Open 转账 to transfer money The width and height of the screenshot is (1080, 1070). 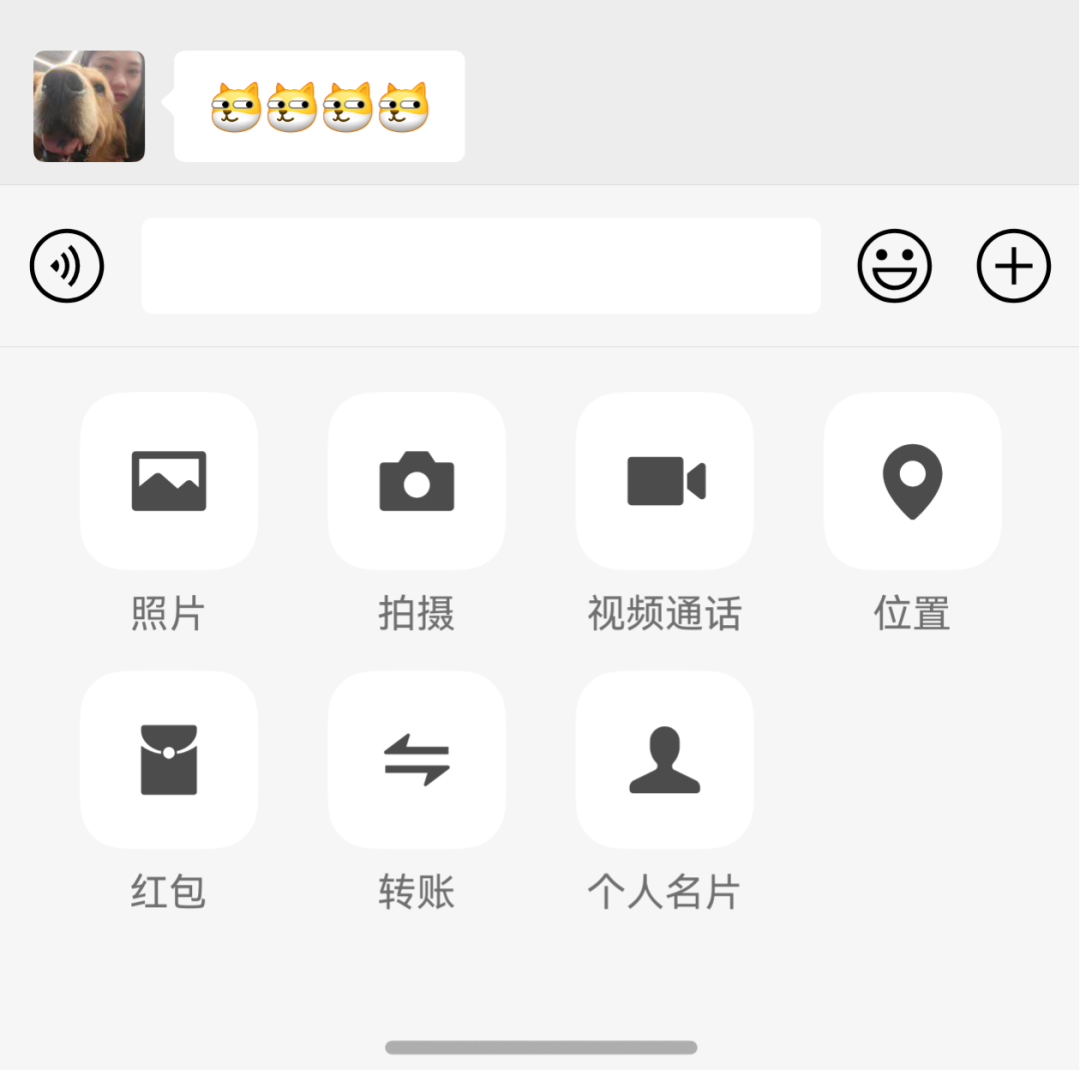(417, 759)
